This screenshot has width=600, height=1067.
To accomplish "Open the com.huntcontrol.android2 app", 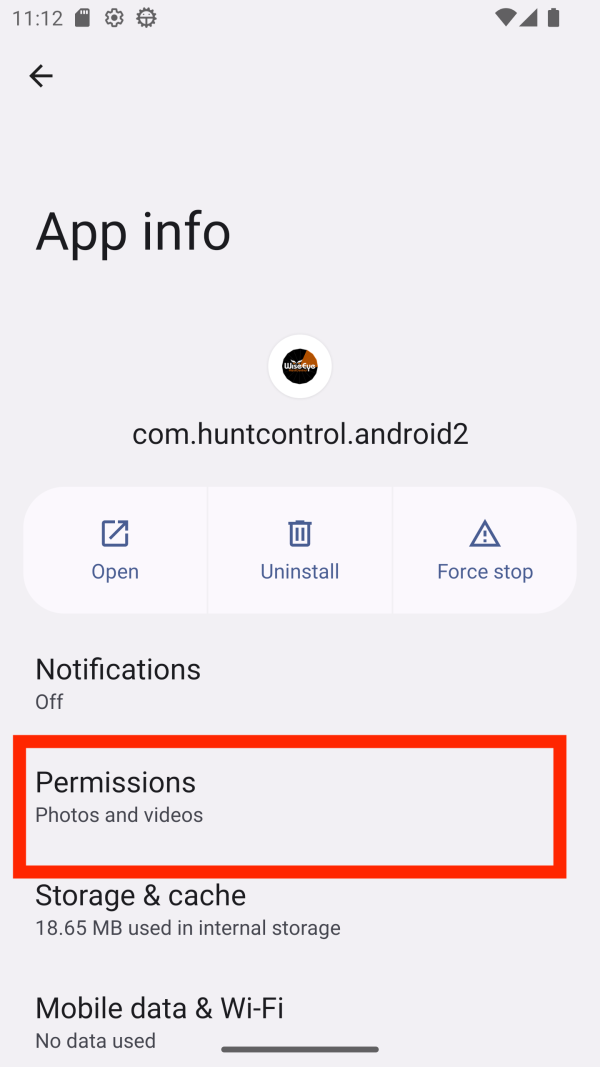I will click(115, 550).
